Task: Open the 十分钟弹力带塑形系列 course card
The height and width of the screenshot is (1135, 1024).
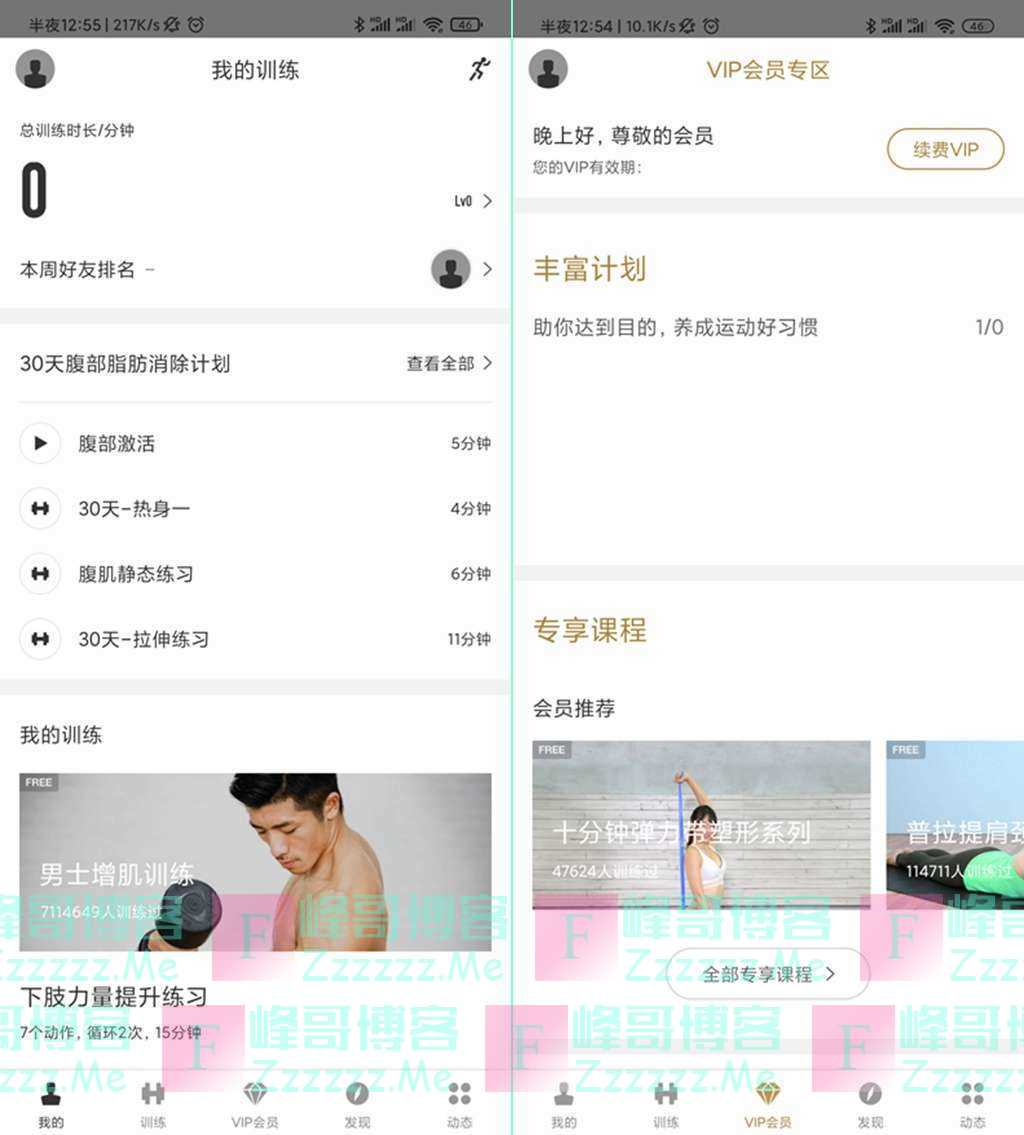Action: tap(701, 824)
